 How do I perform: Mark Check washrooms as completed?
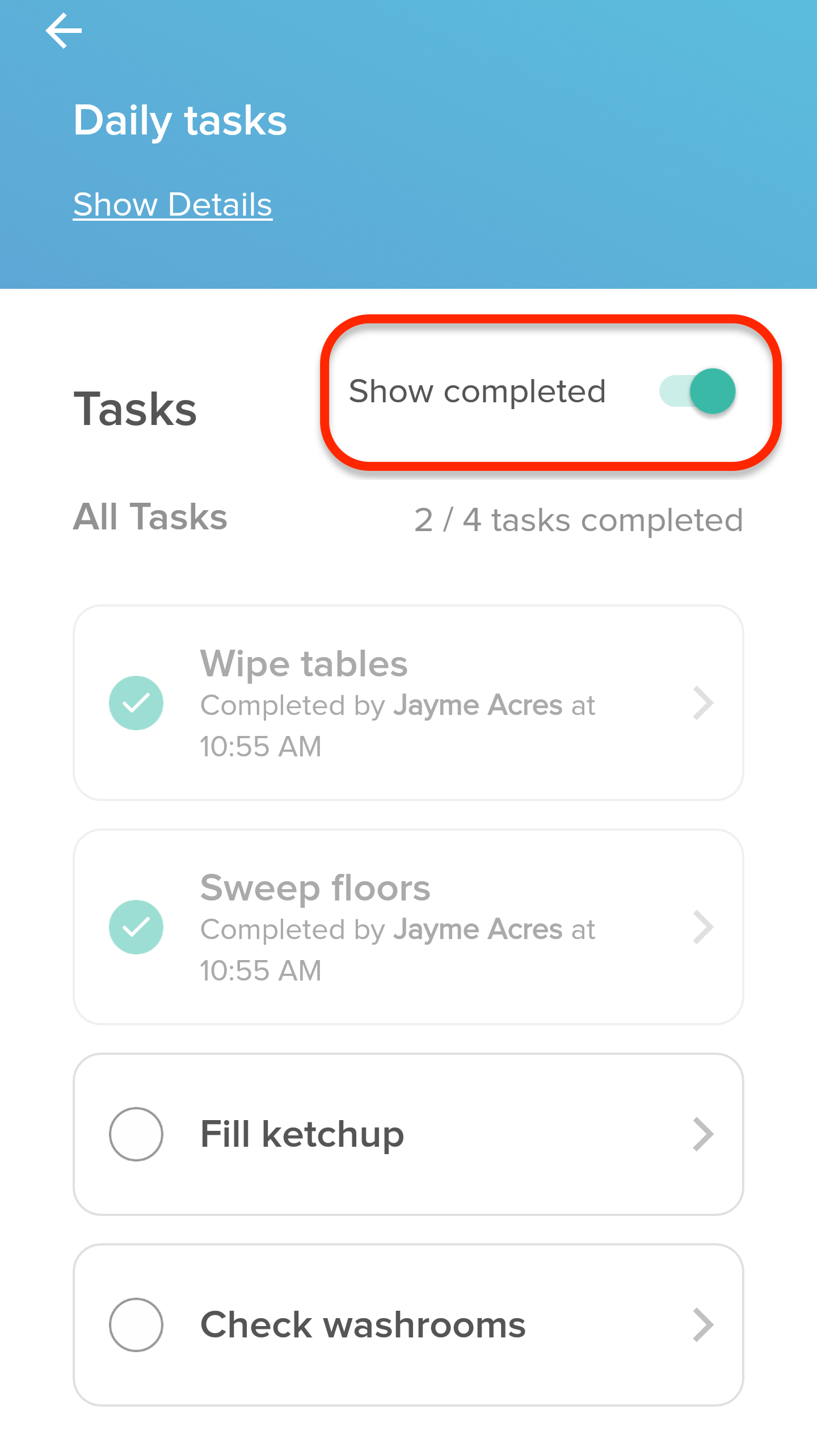[136, 1325]
